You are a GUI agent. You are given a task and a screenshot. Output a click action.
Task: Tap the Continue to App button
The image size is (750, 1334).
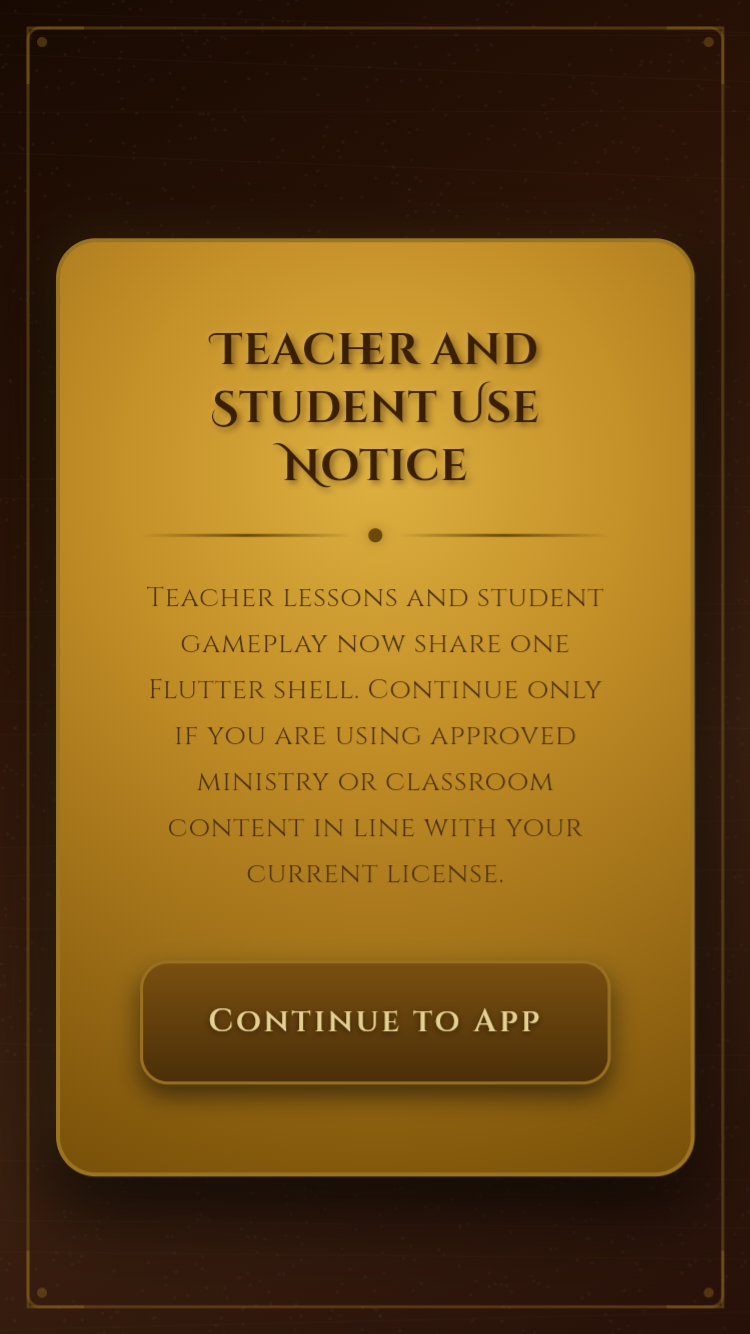pyautogui.click(x=375, y=1022)
